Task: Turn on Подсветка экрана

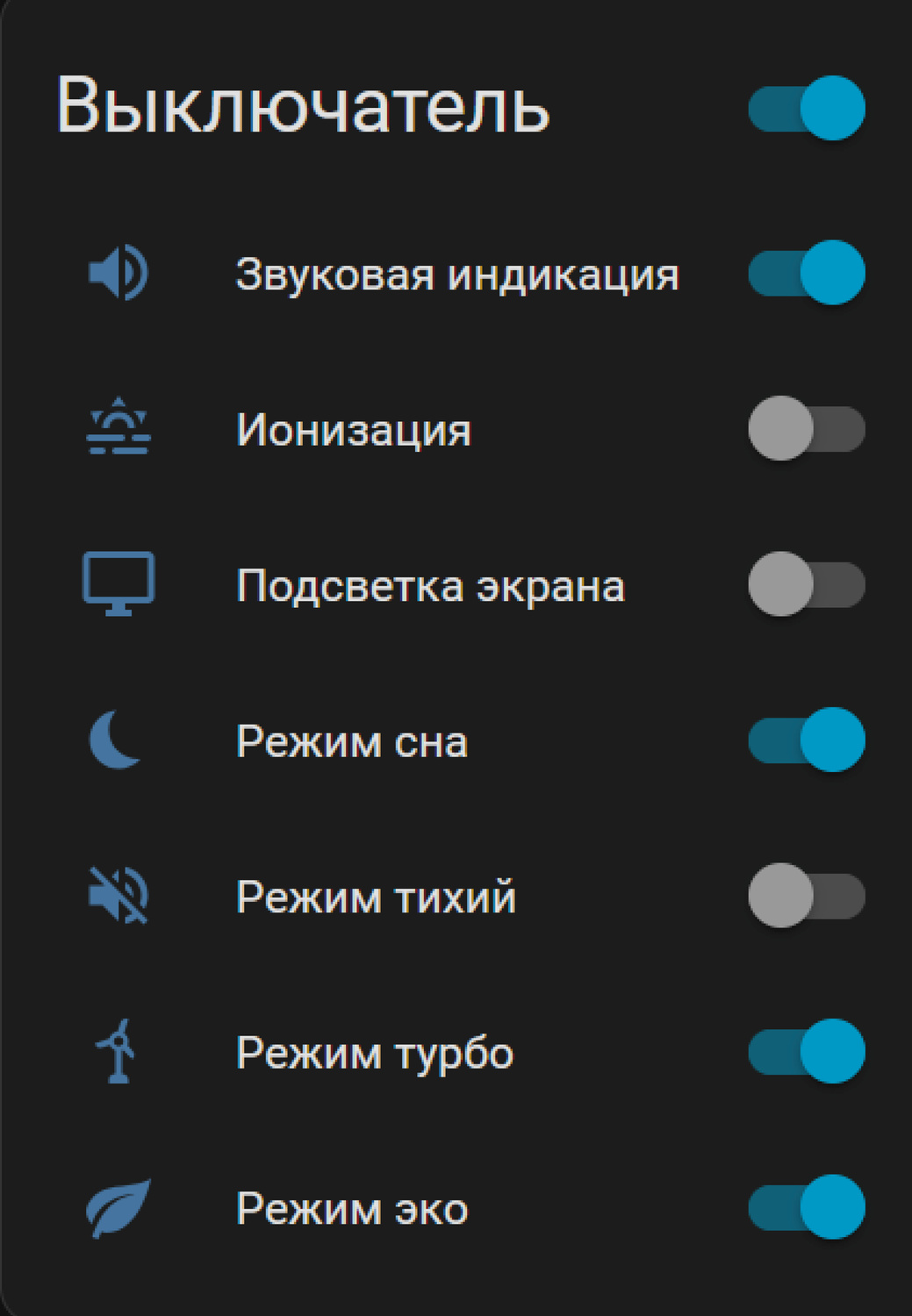Action: [805, 583]
